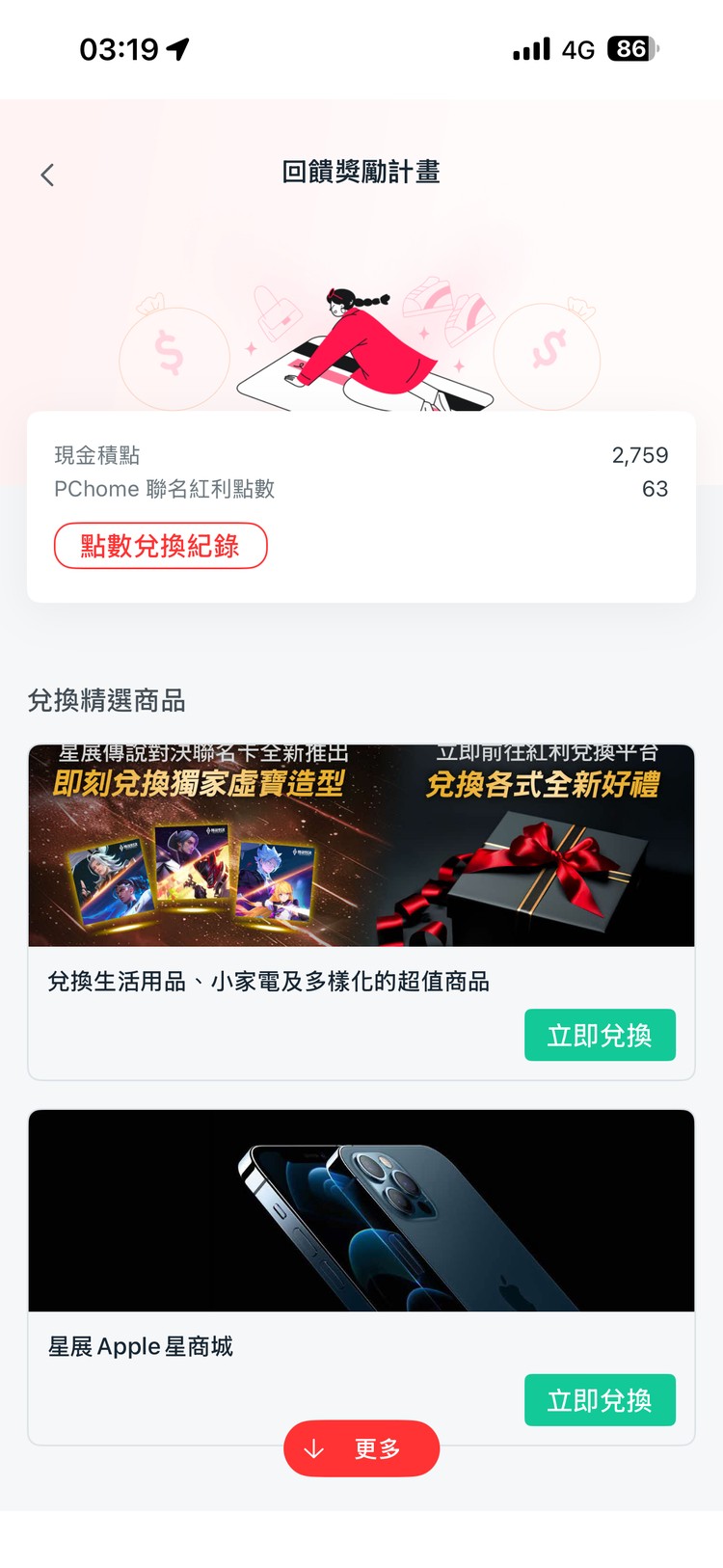Tap the 回饋獎勵計畫 page title

tap(361, 174)
